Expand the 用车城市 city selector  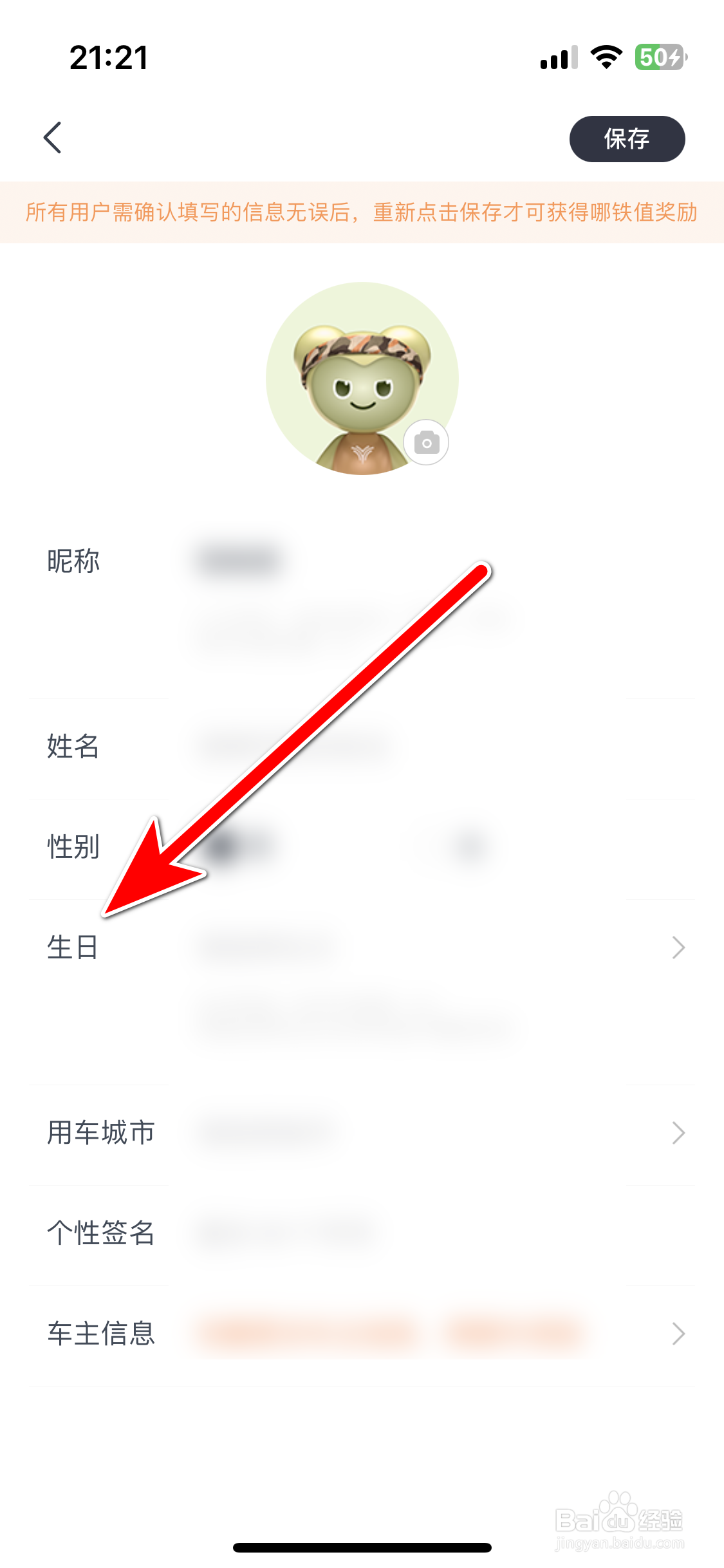679,1133
